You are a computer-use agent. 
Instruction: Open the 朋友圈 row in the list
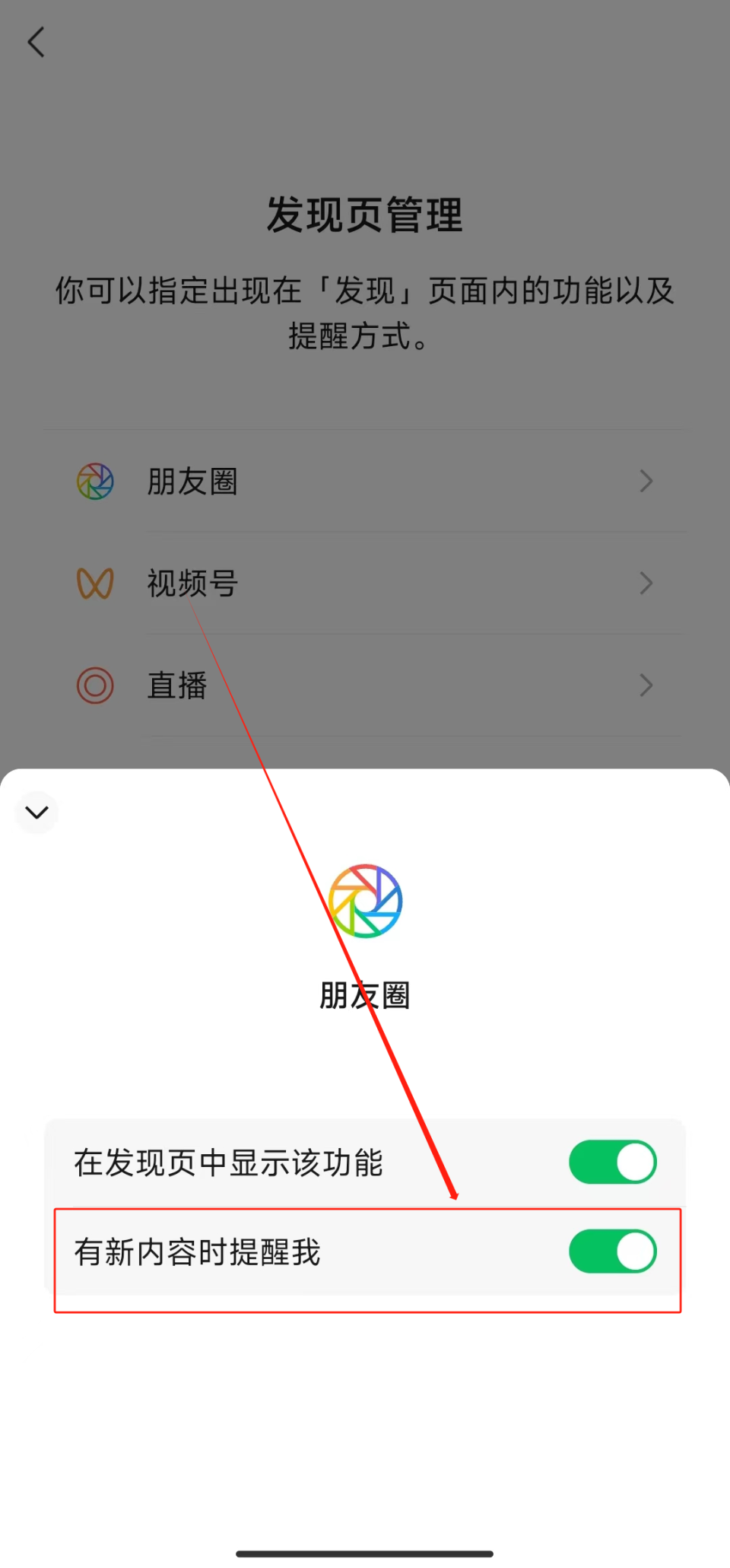(x=364, y=481)
